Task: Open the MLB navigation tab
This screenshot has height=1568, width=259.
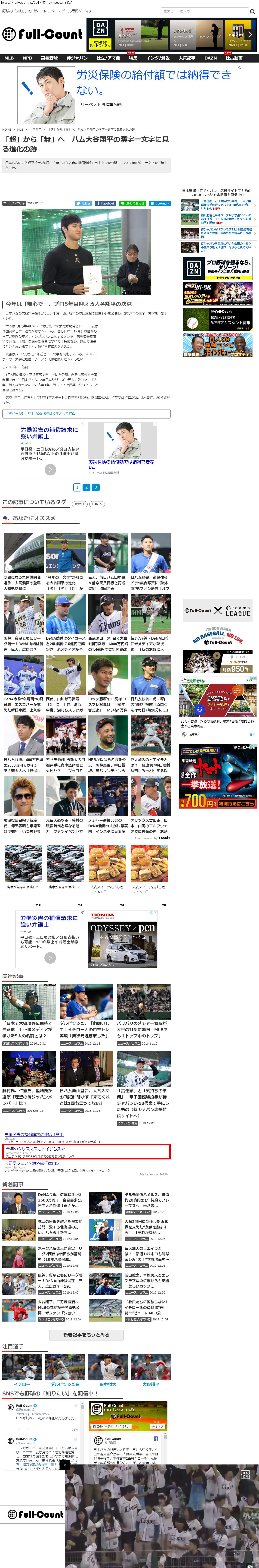Action: pyautogui.click(x=9, y=58)
